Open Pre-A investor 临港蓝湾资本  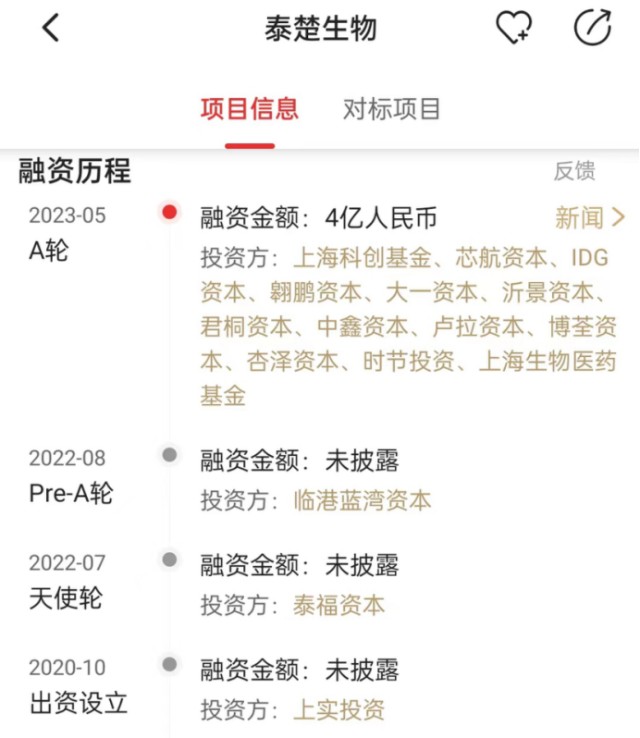pos(362,501)
